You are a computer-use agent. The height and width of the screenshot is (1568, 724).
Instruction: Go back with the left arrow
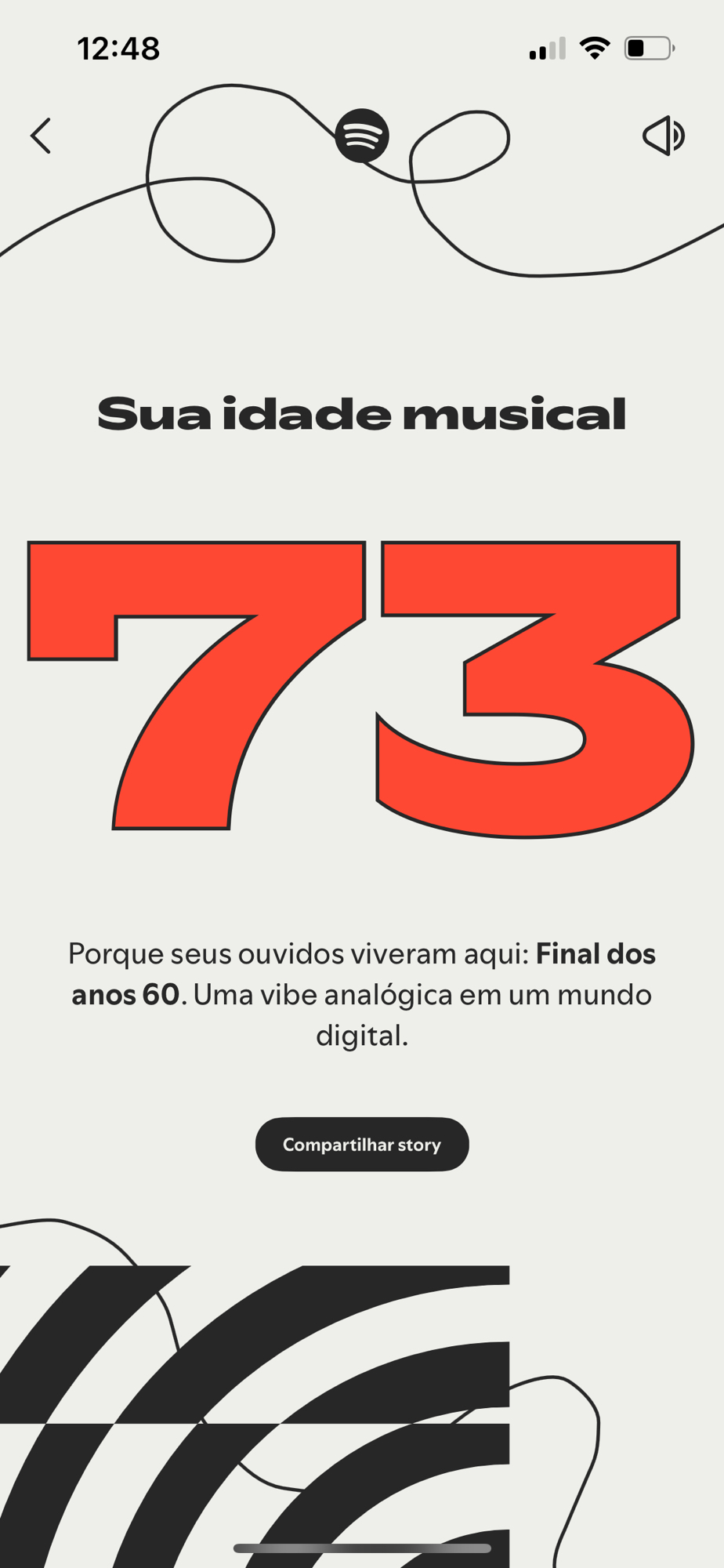coord(41,136)
